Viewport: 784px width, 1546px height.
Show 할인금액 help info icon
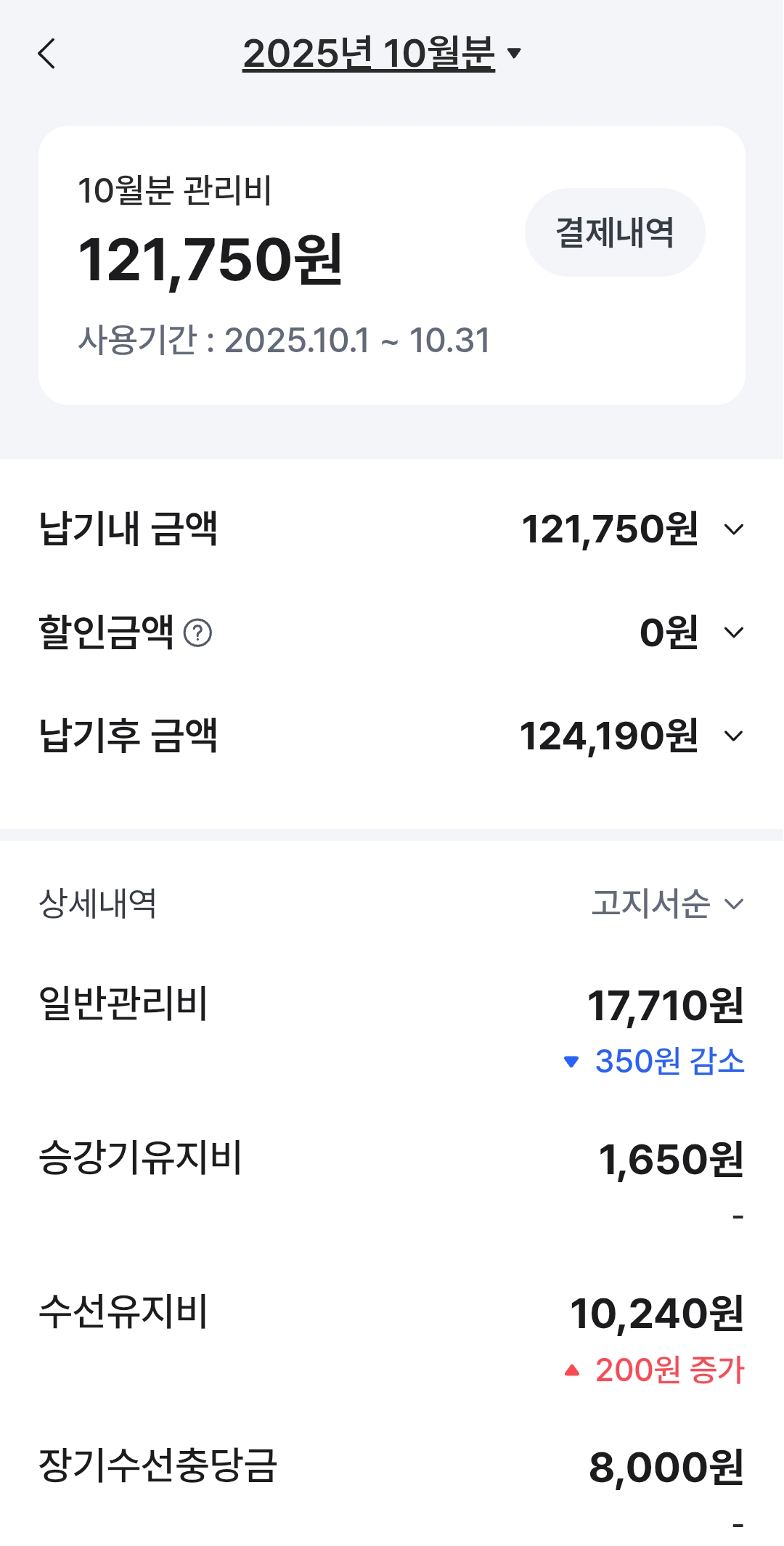[x=197, y=632]
